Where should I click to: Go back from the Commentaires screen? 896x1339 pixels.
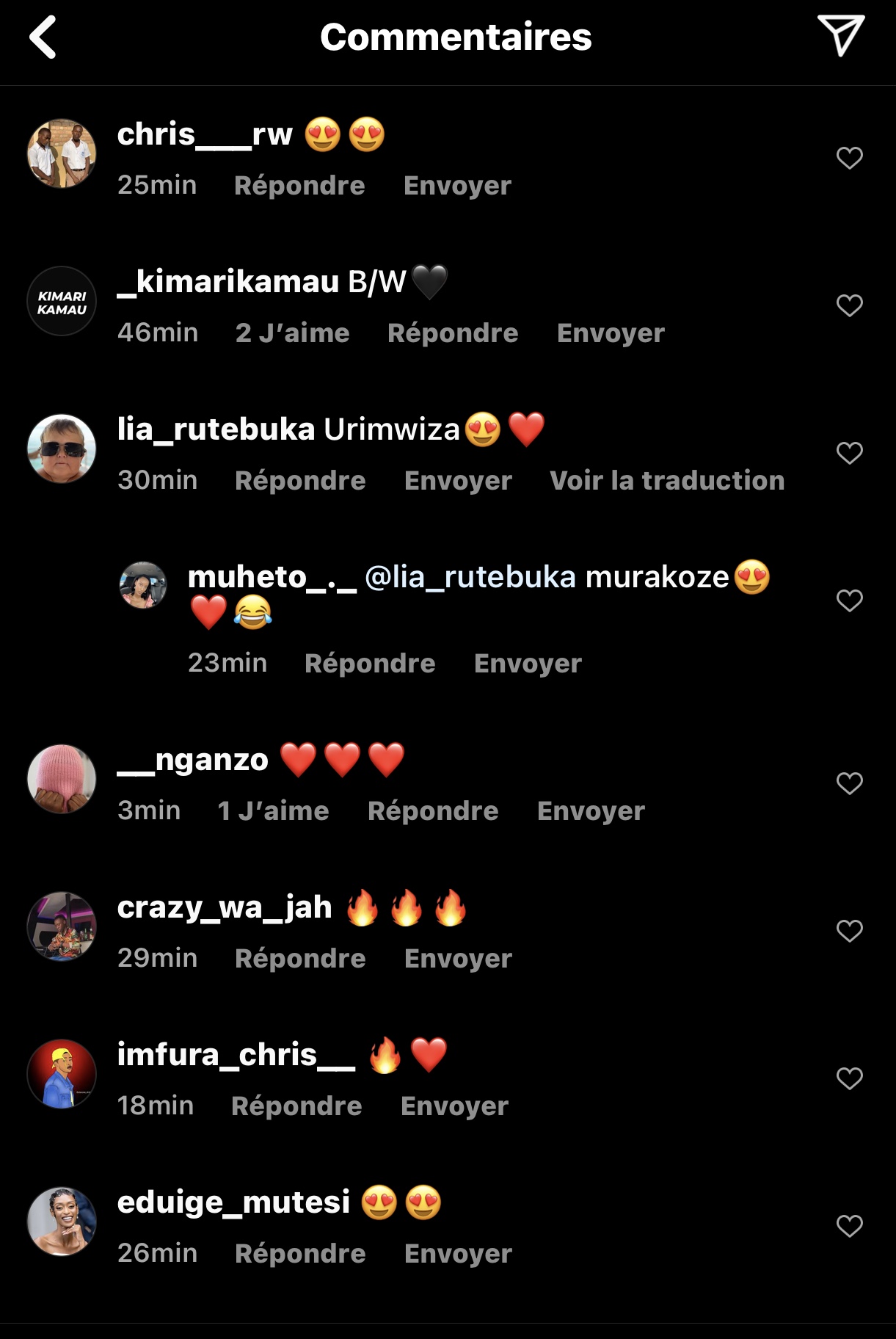pos(43,37)
